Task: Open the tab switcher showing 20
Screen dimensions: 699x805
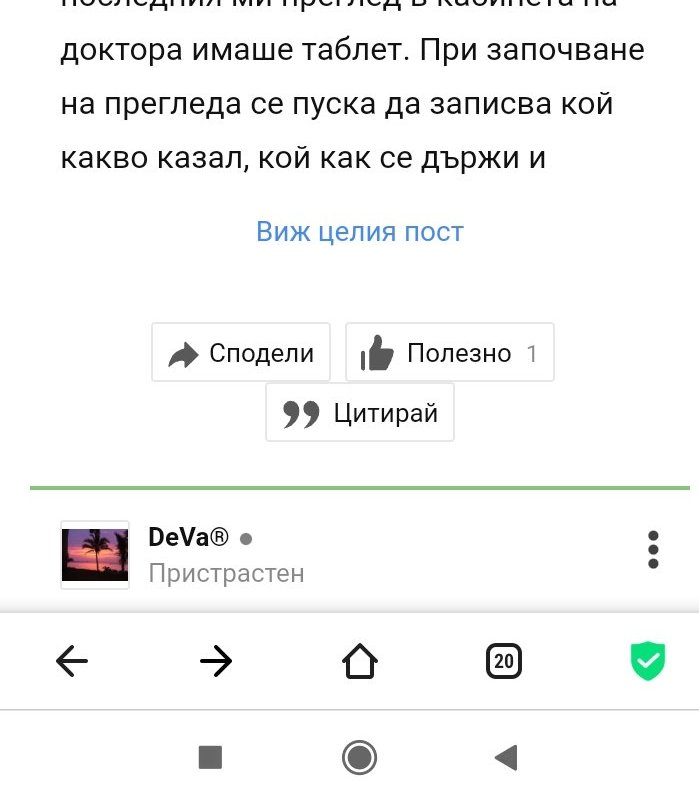Action: 503,661
